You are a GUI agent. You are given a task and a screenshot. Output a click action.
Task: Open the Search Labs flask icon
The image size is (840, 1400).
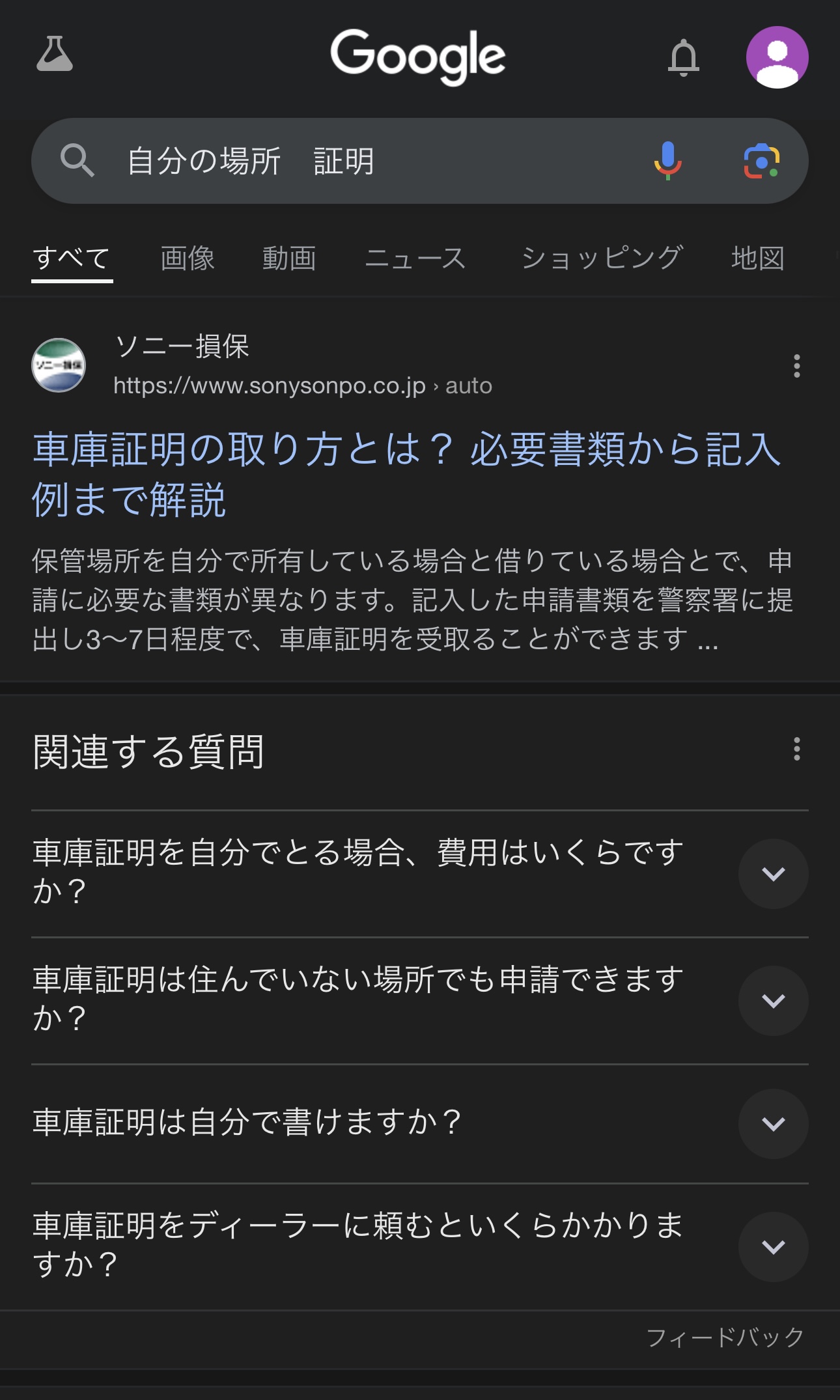(55, 55)
